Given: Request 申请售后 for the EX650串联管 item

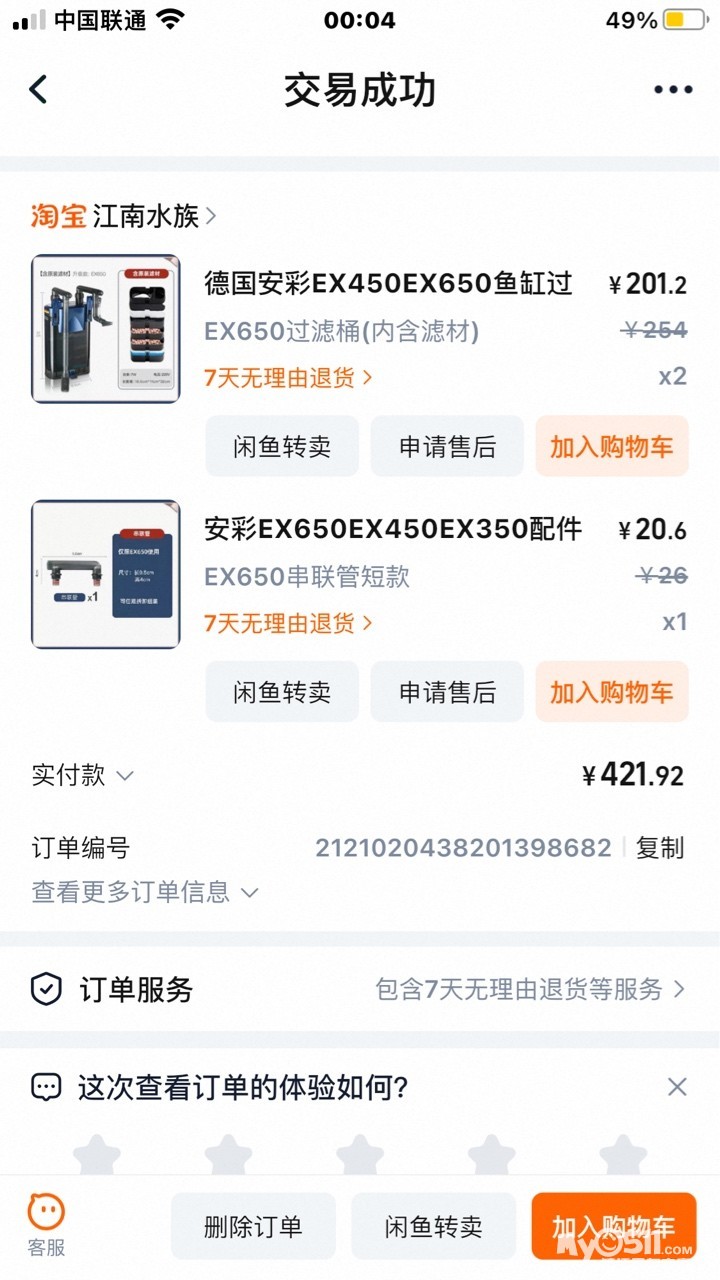Looking at the screenshot, I should [447, 692].
